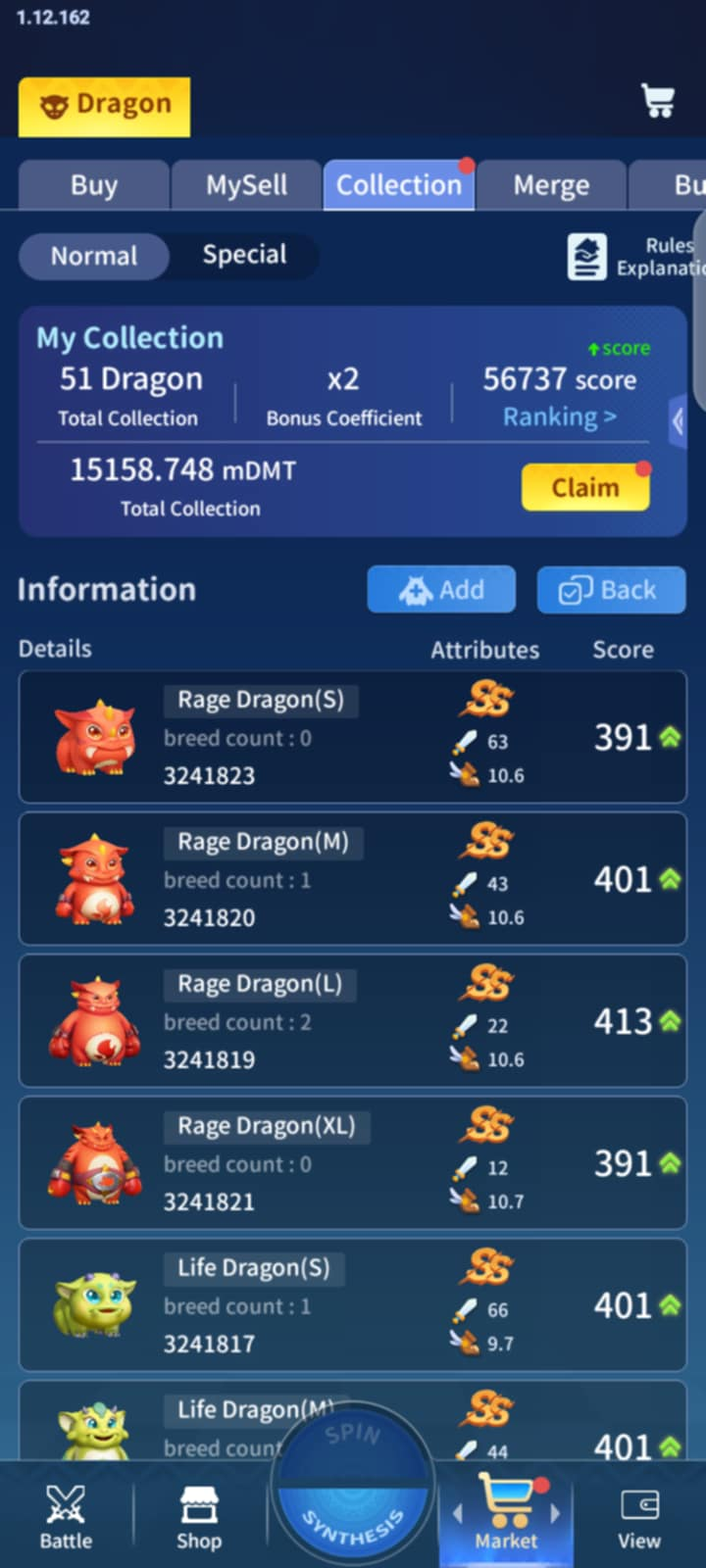Open Life Dragon(S) card 3241817

(352, 1305)
